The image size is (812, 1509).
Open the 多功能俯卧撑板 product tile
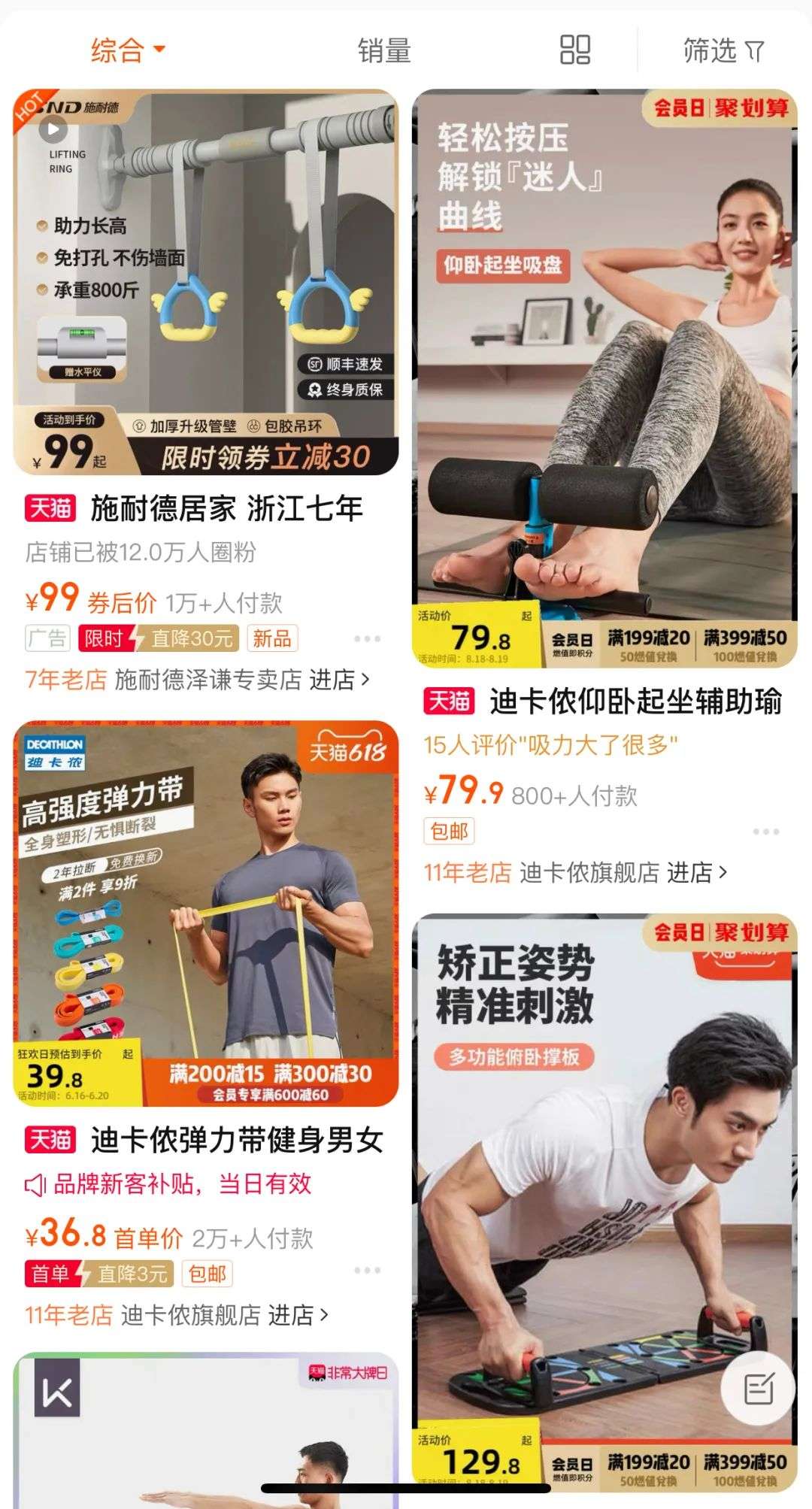pos(604,1211)
